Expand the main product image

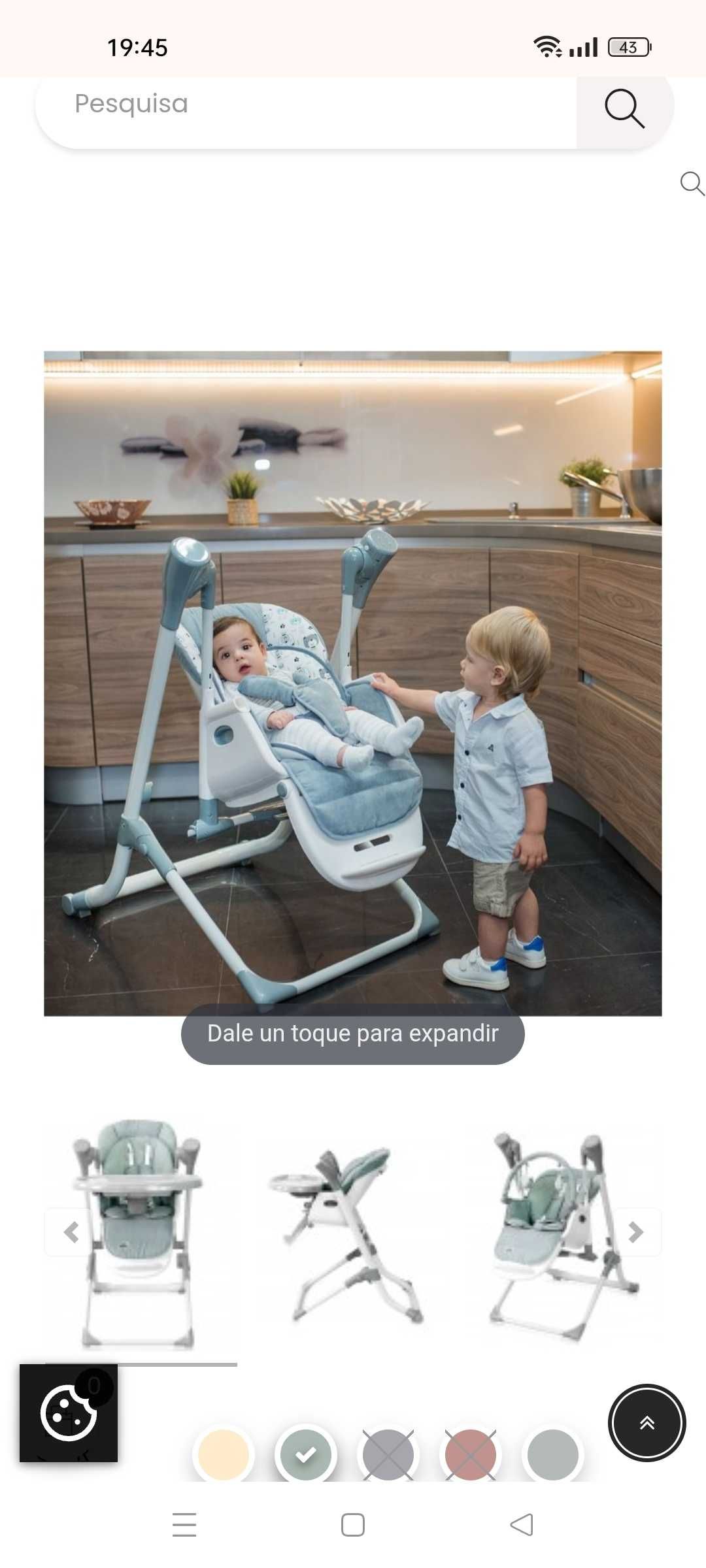[x=353, y=683]
